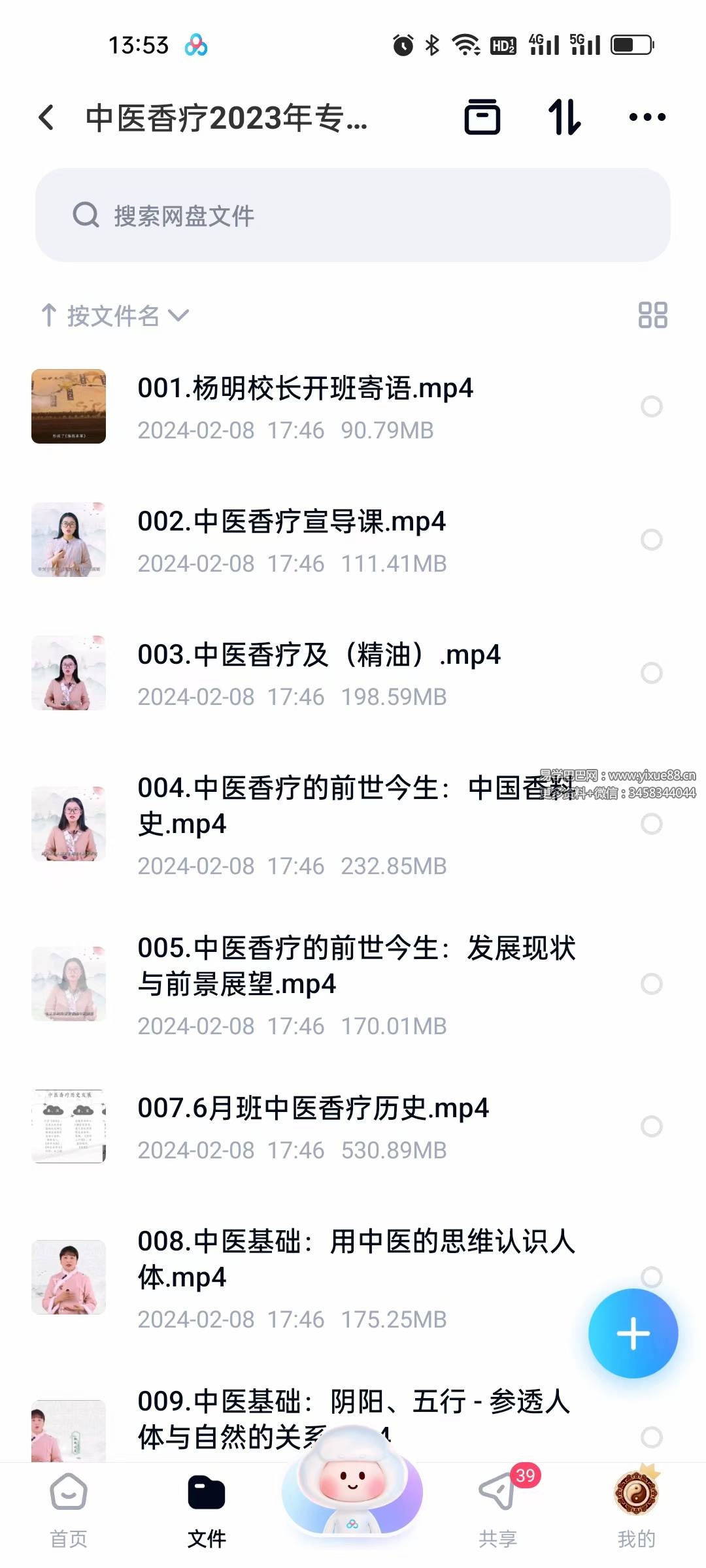Select the circle next to 005 video file
Image resolution: width=706 pixels, height=1568 pixels.
[650, 983]
